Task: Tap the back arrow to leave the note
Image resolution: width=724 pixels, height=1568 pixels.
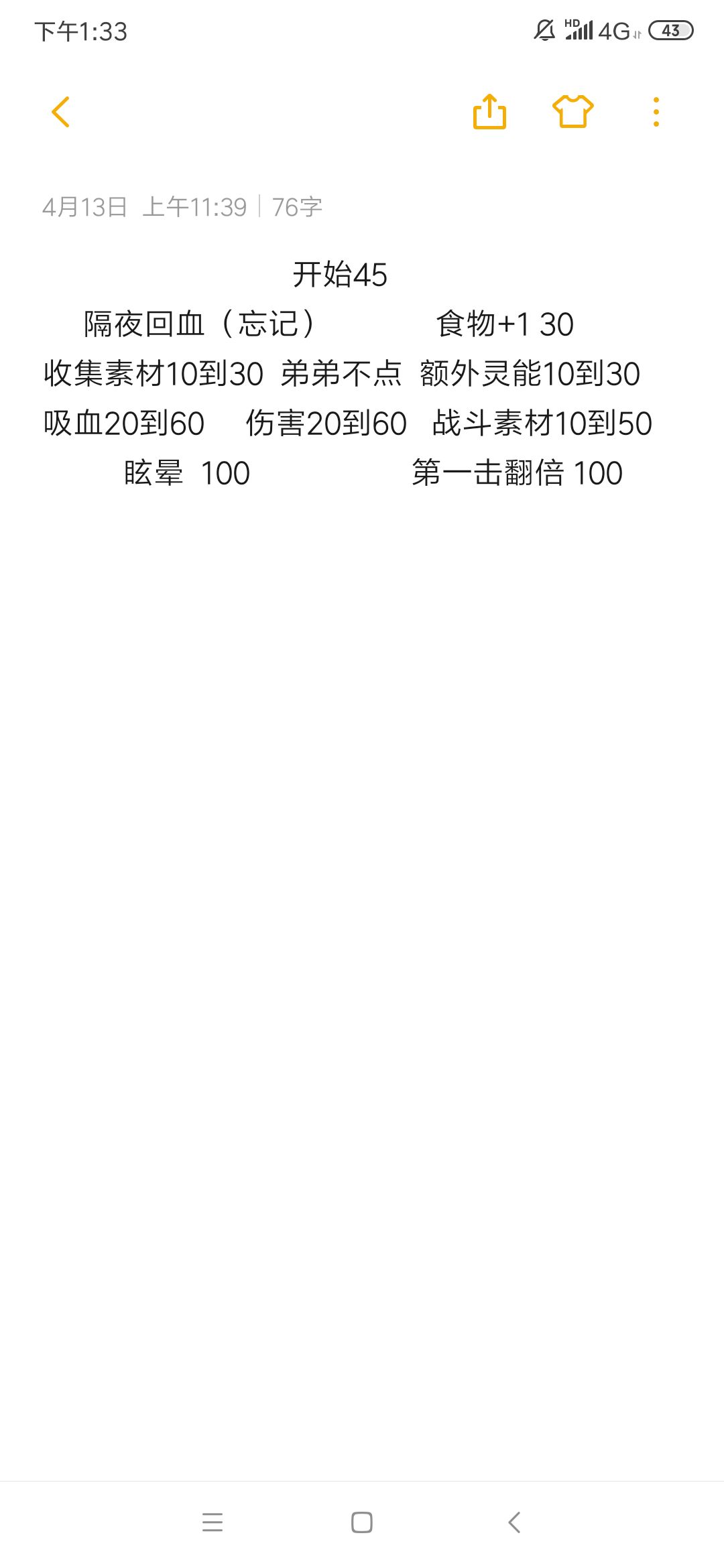Action: 61,111
